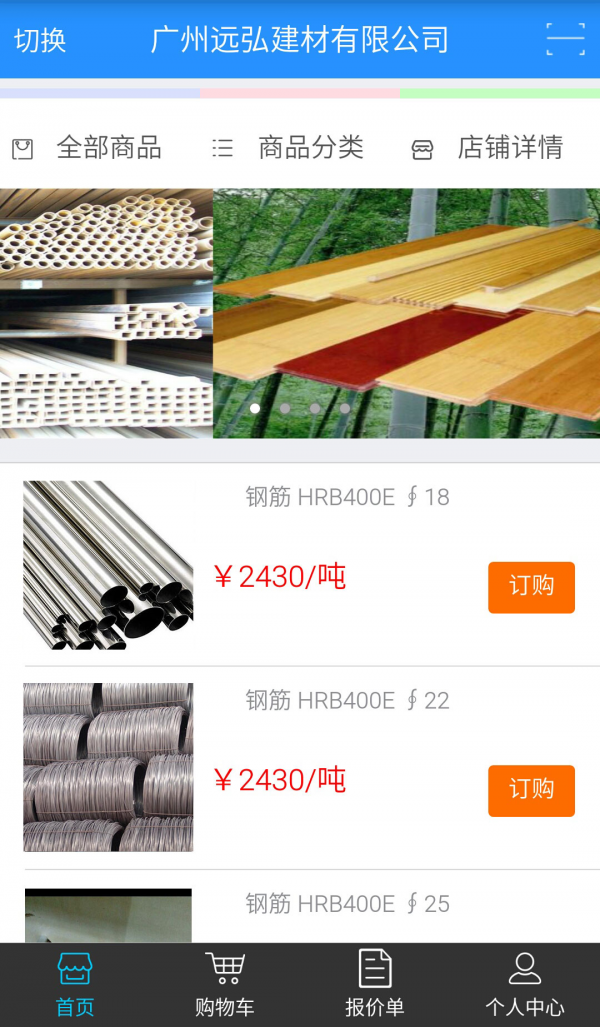This screenshot has width=600, height=1027.
Task: Open the promotional banner image
Action: click(x=300, y=313)
